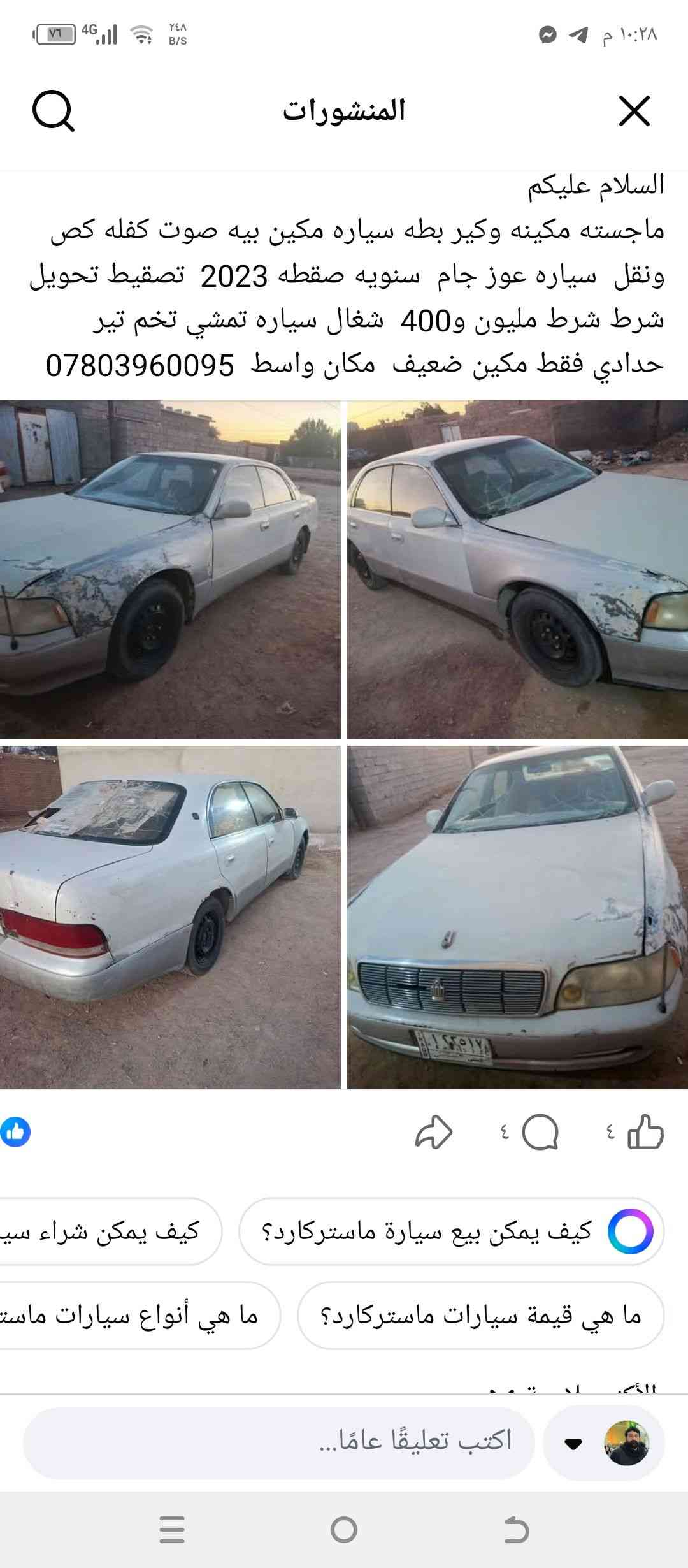View the photo showing the car's front grille
This screenshot has width=688, height=1568.
coord(517,917)
